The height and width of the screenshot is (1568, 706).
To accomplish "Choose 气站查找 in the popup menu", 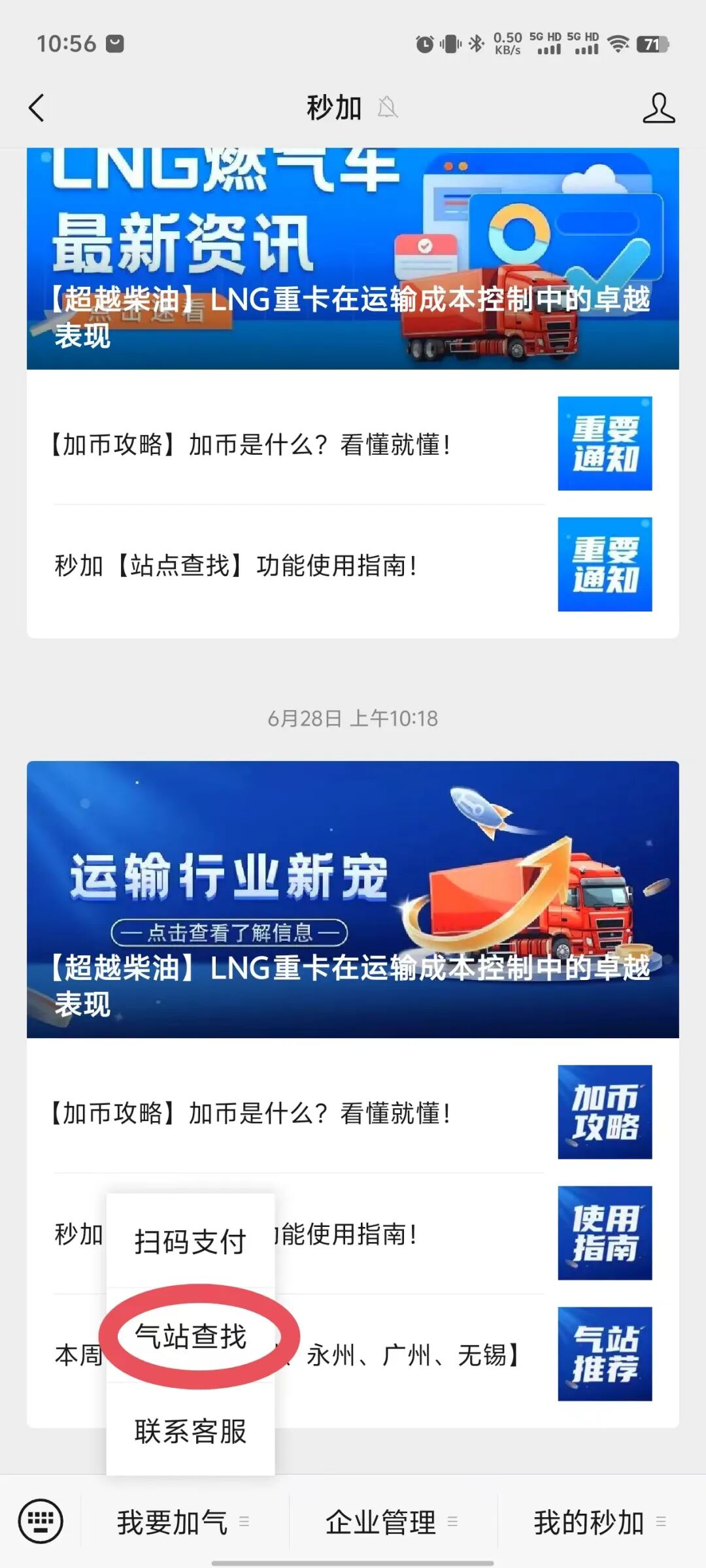I will pyautogui.click(x=190, y=1336).
